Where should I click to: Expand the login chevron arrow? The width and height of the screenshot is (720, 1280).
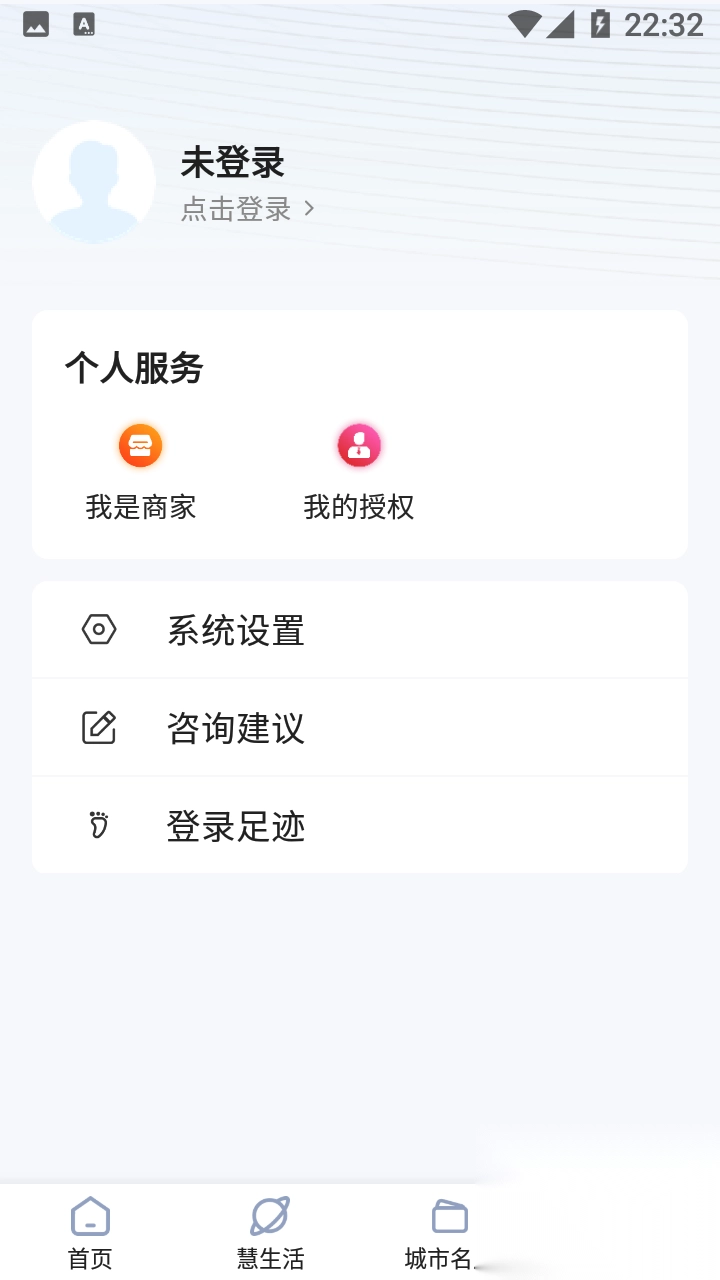pyautogui.click(x=308, y=209)
